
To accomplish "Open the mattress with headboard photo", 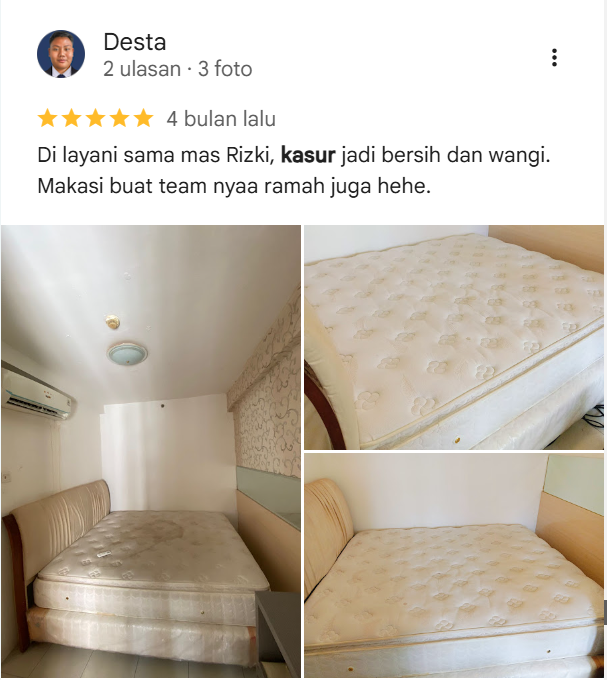I will tap(454, 566).
